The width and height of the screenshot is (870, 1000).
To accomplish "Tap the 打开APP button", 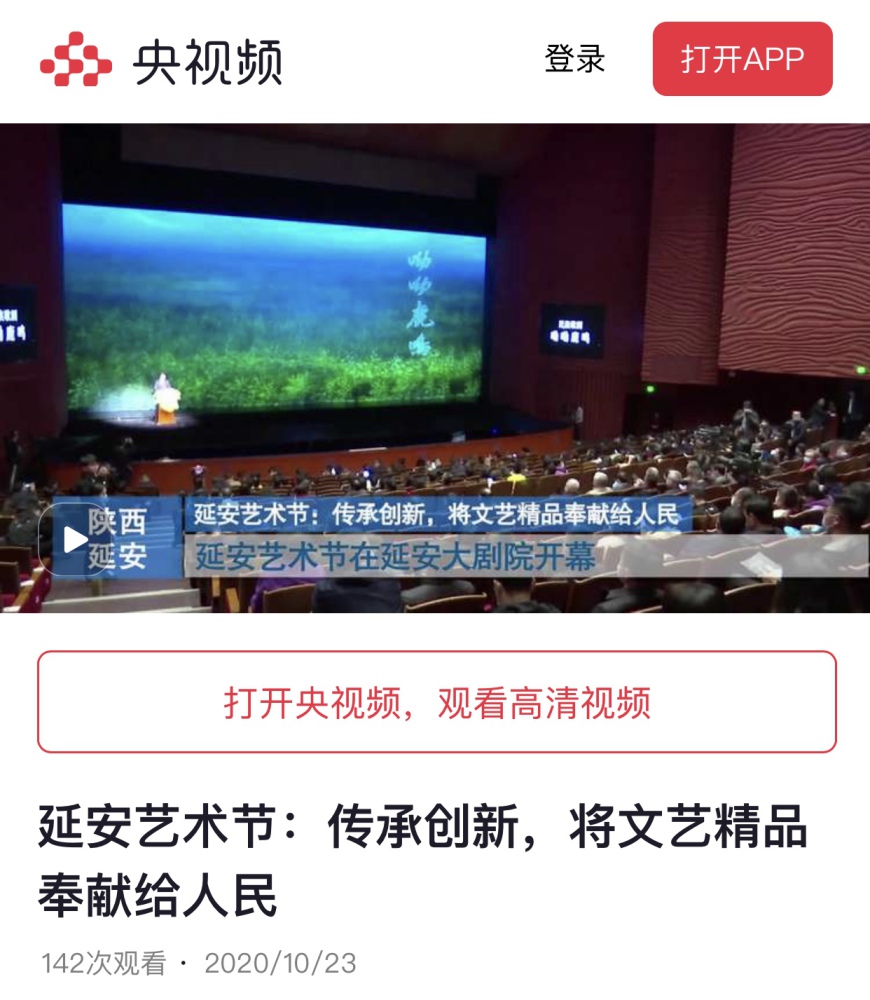I will (742, 59).
